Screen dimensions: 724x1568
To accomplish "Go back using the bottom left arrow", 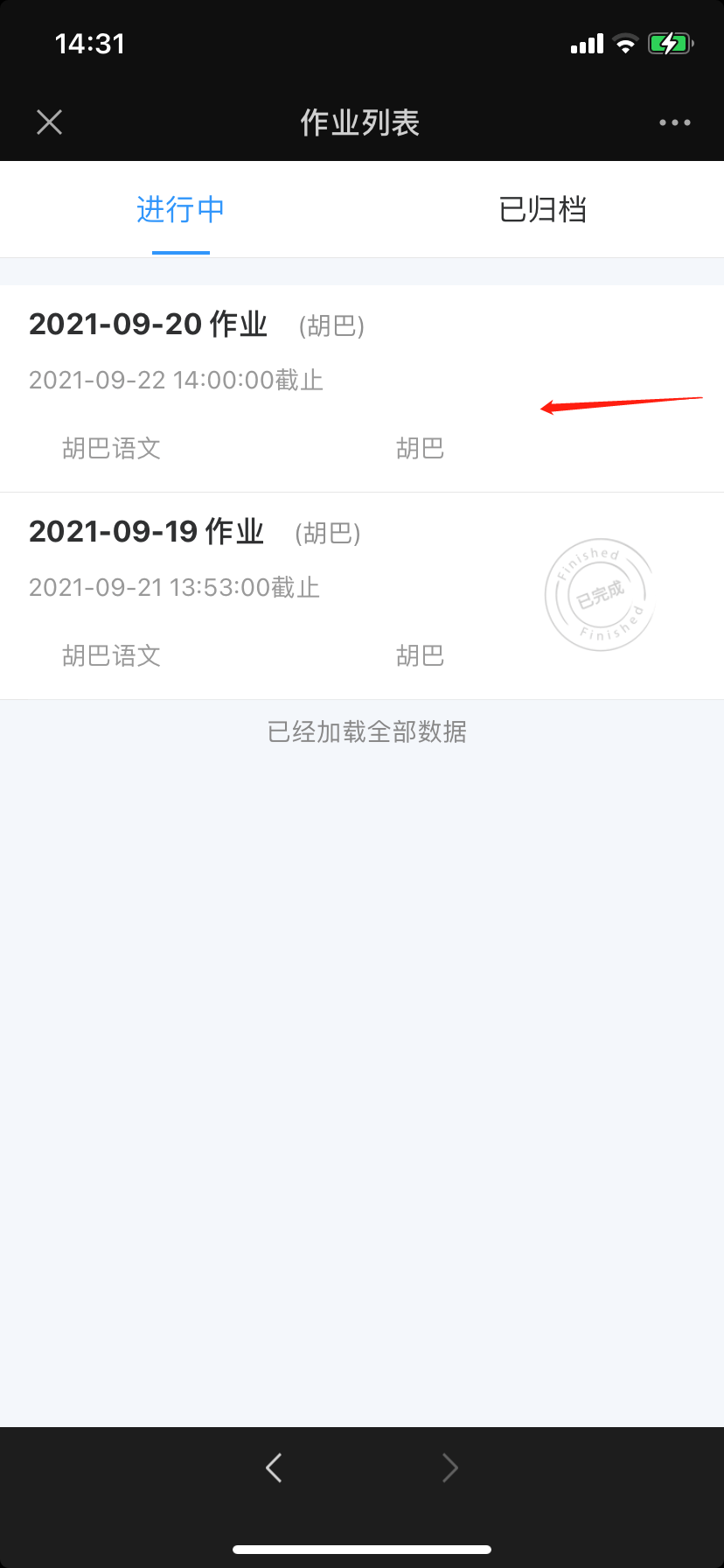I will pyautogui.click(x=274, y=1467).
